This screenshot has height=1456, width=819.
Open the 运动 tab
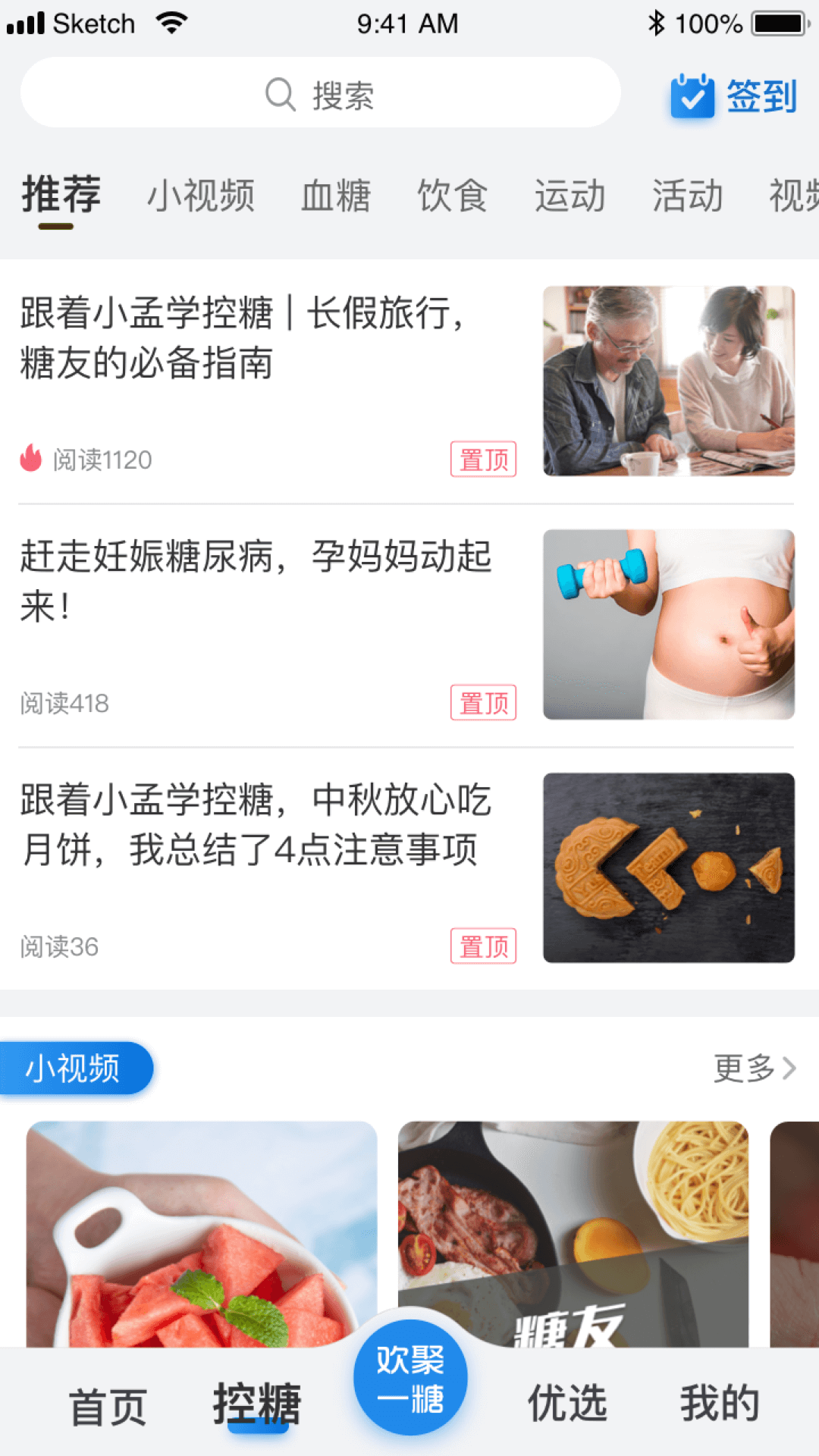570,196
